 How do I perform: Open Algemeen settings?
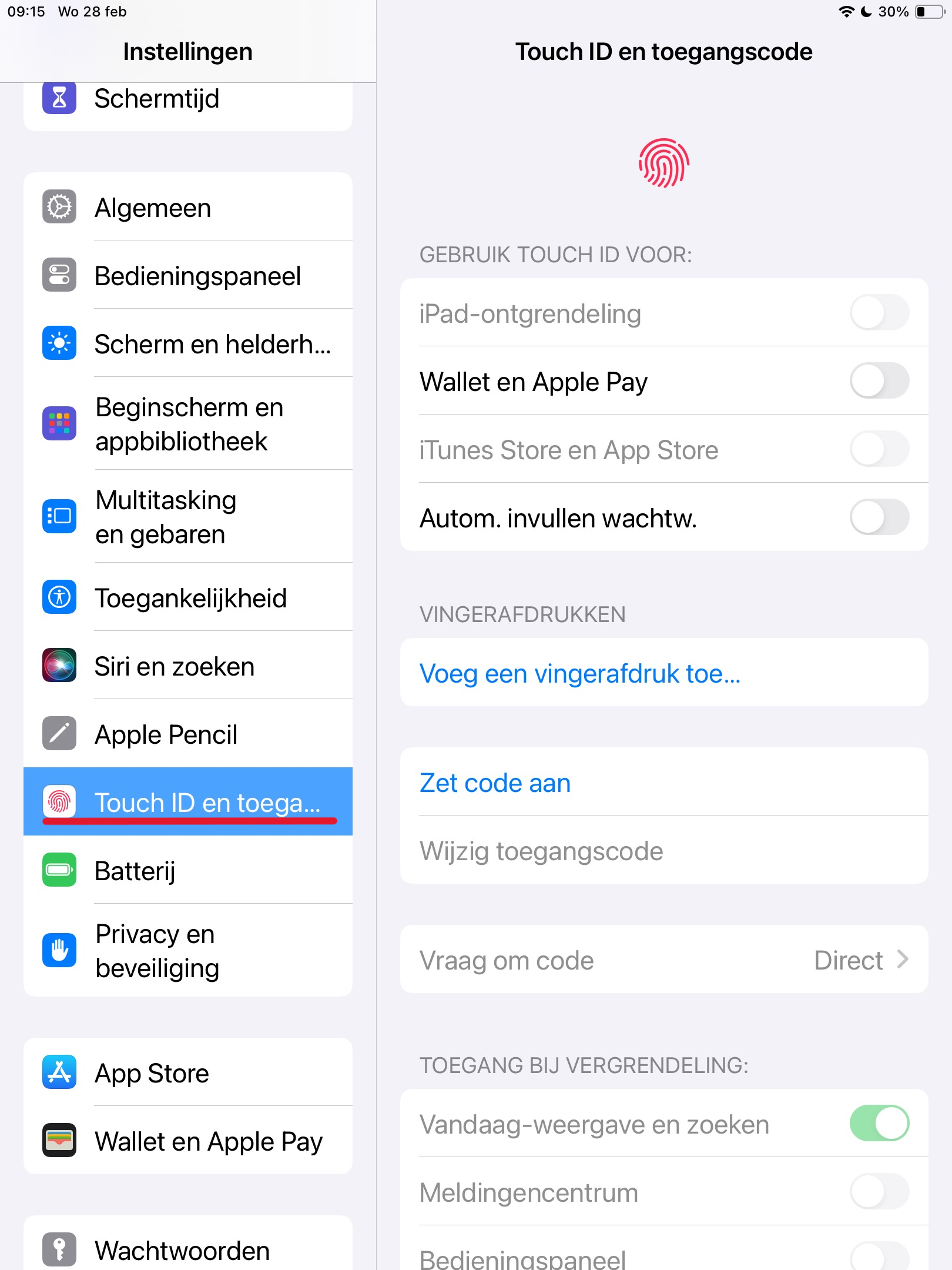pos(188,208)
